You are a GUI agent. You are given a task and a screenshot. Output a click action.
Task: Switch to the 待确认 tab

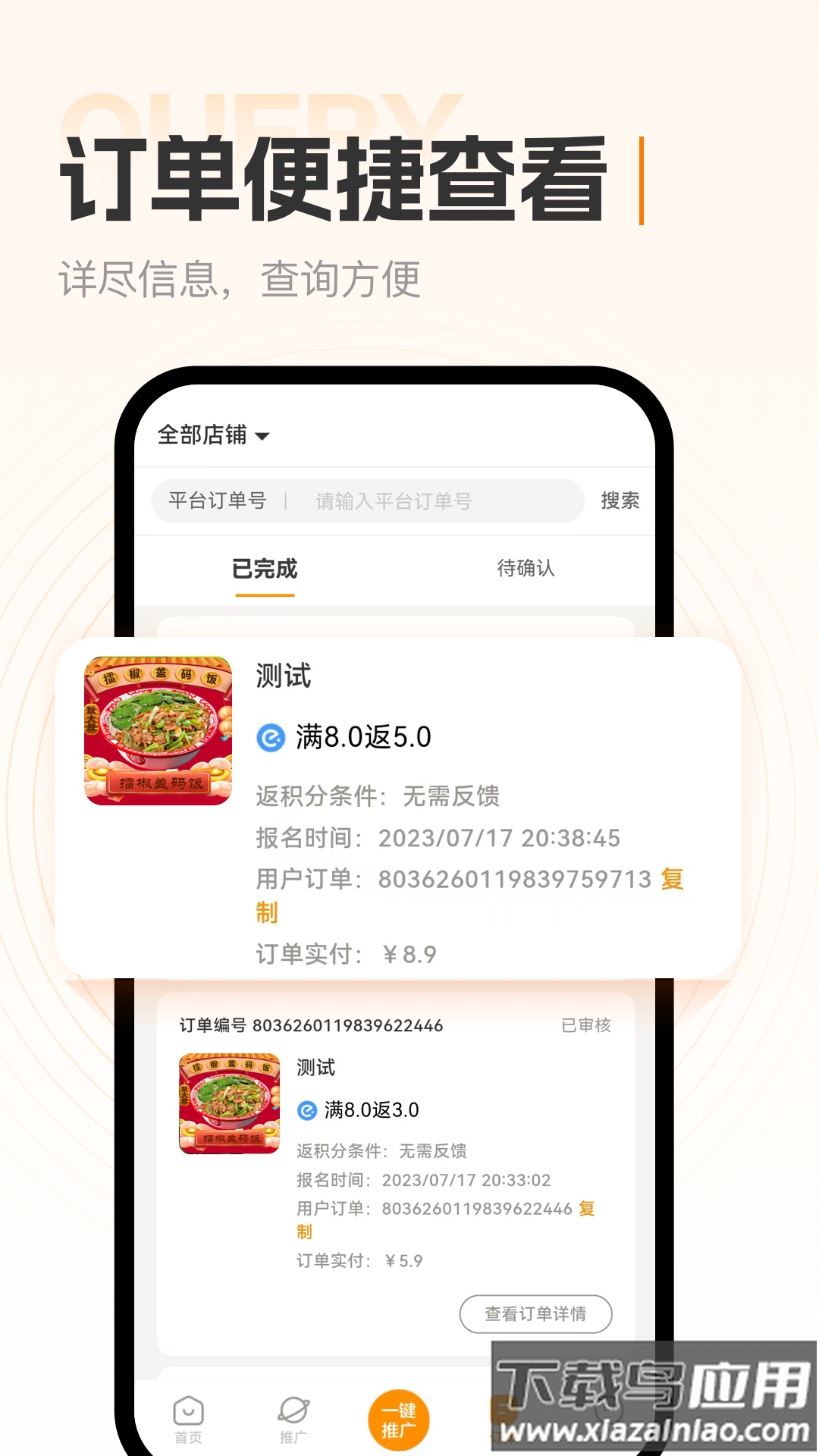click(x=527, y=569)
